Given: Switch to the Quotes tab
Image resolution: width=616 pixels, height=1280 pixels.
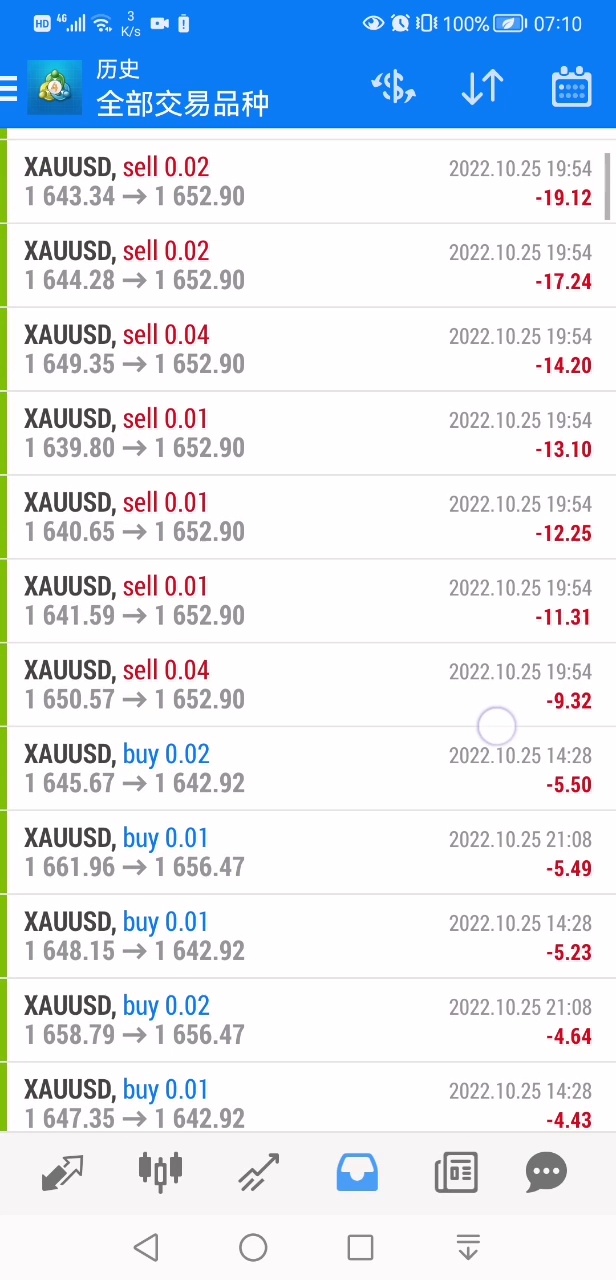Looking at the screenshot, I should pos(62,1171).
